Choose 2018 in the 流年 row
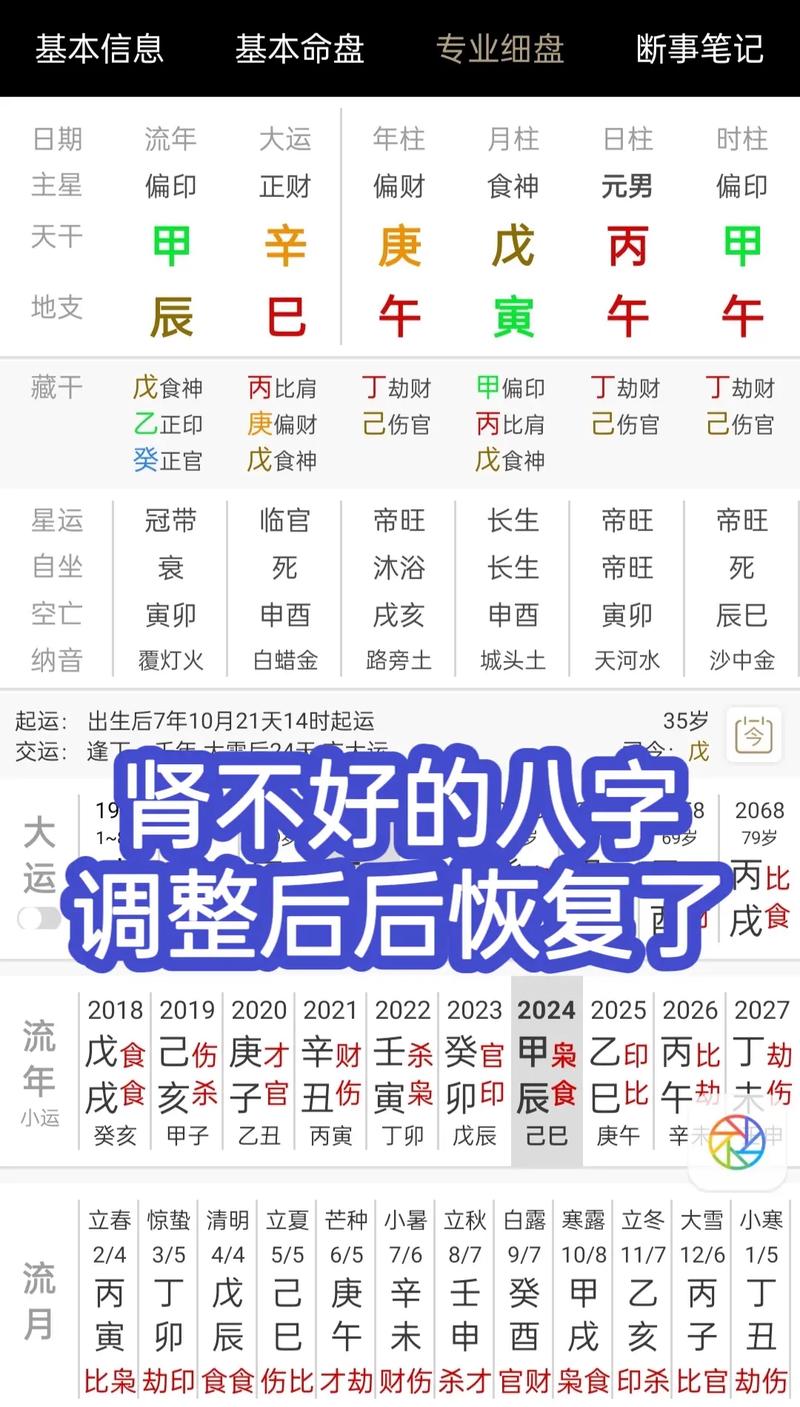This screenshot has width=800, height=1407. pos(115,1070)
